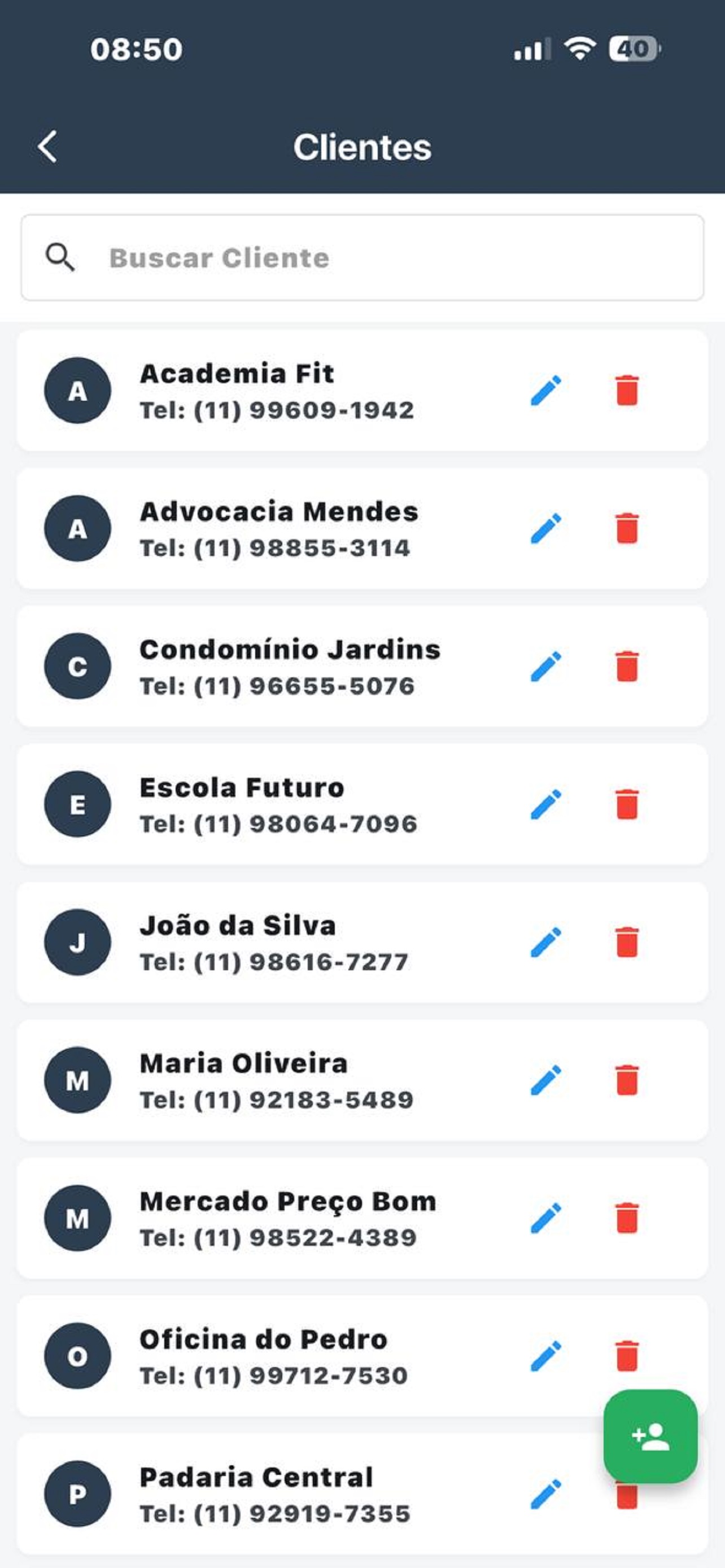The image size is (725, 1568).
Task: Edit João da Silva's contact
Action: click(x=545, y=942)
